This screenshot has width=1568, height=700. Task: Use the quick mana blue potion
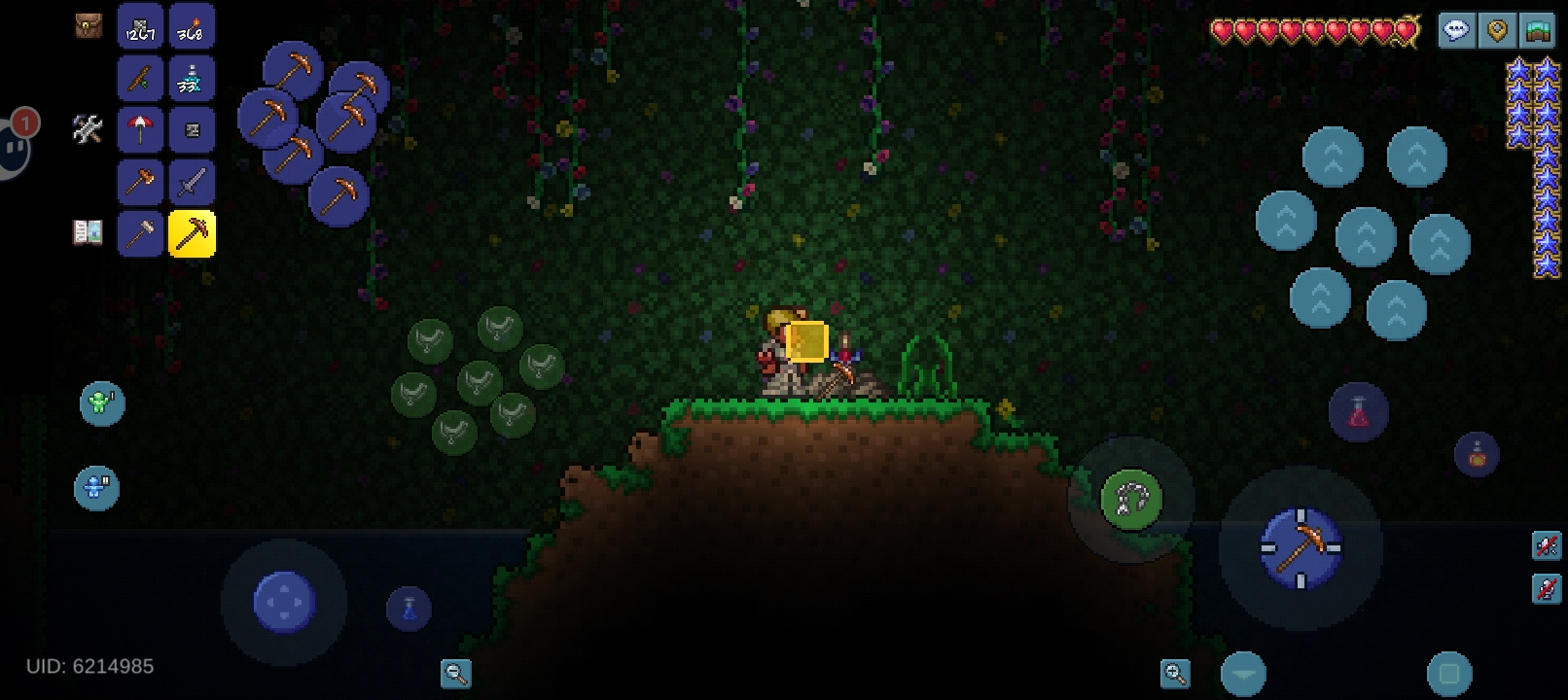[409, 610]
